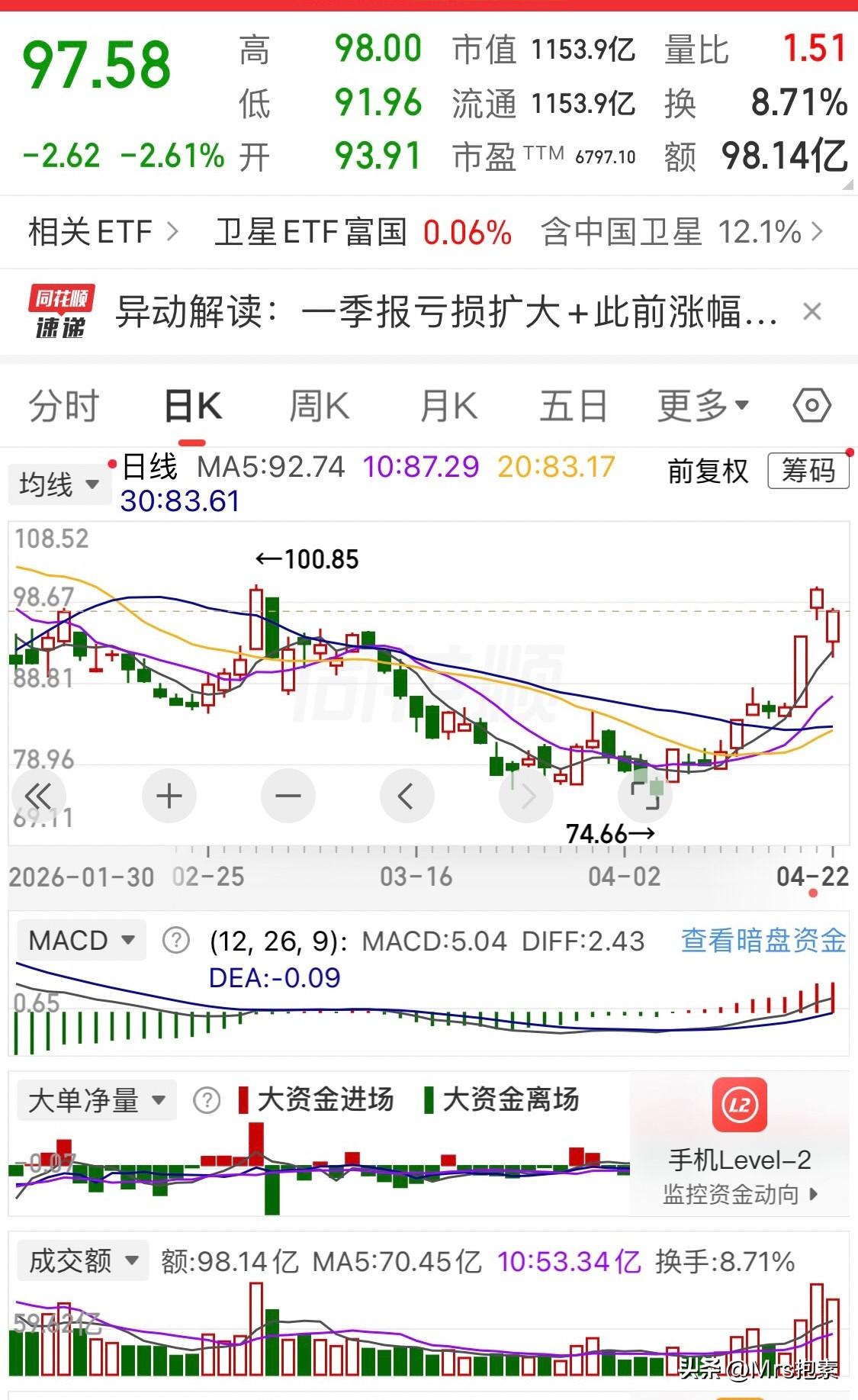
Task: Zoom in using the plus icon
Action: tap(169, 796)
